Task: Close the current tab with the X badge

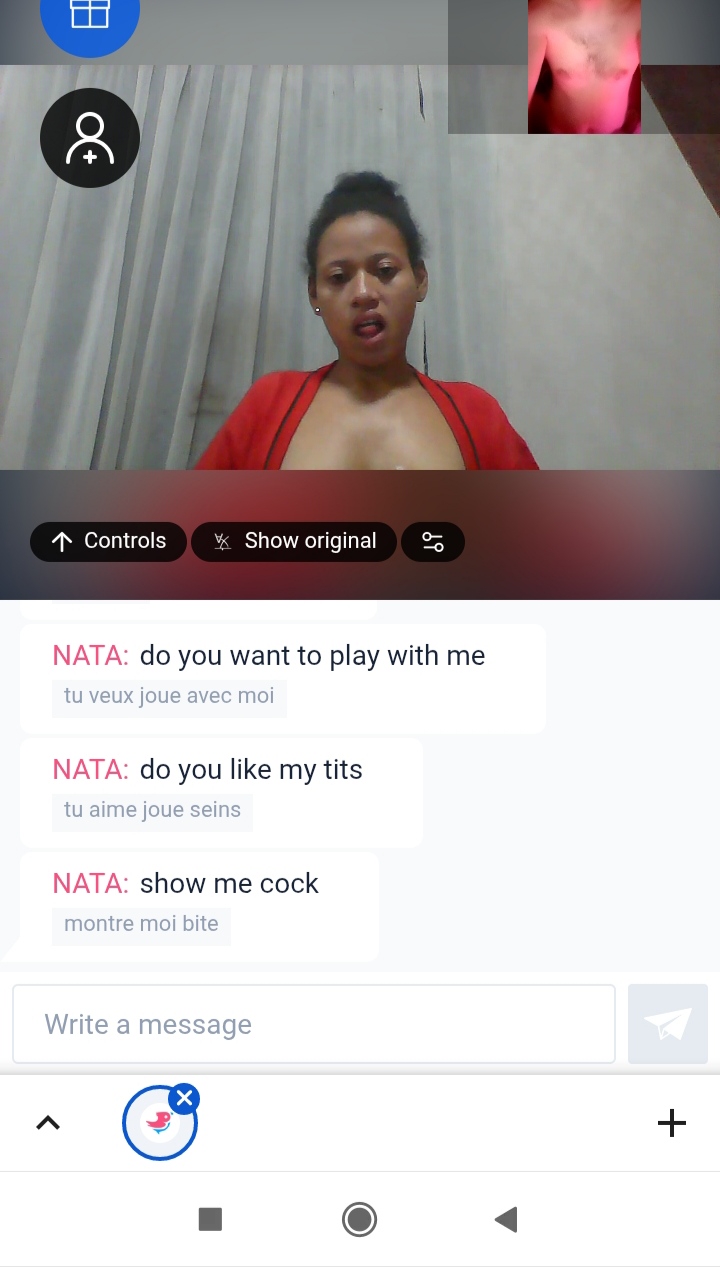Action: (184, 1098)
